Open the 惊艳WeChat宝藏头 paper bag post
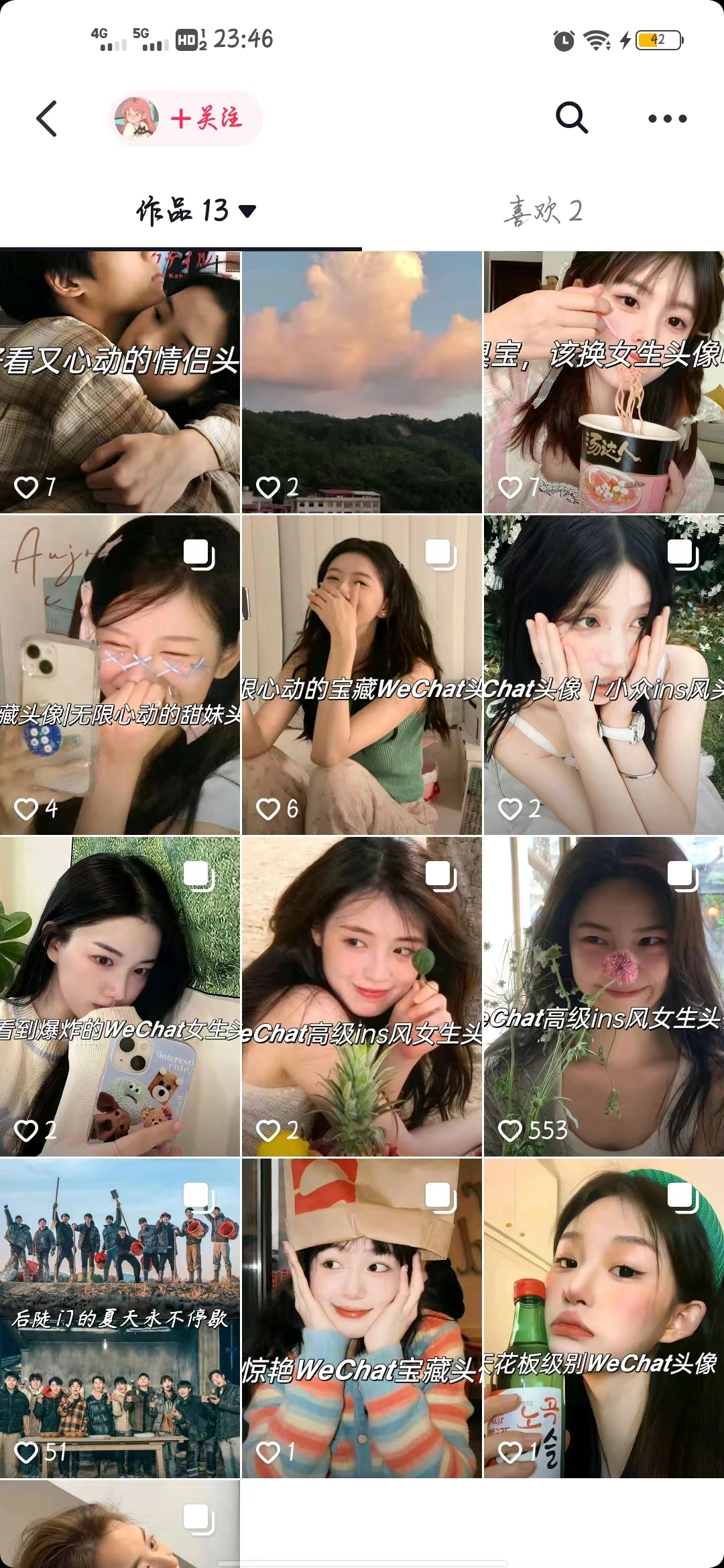724x1568 pixels. 362,1317
